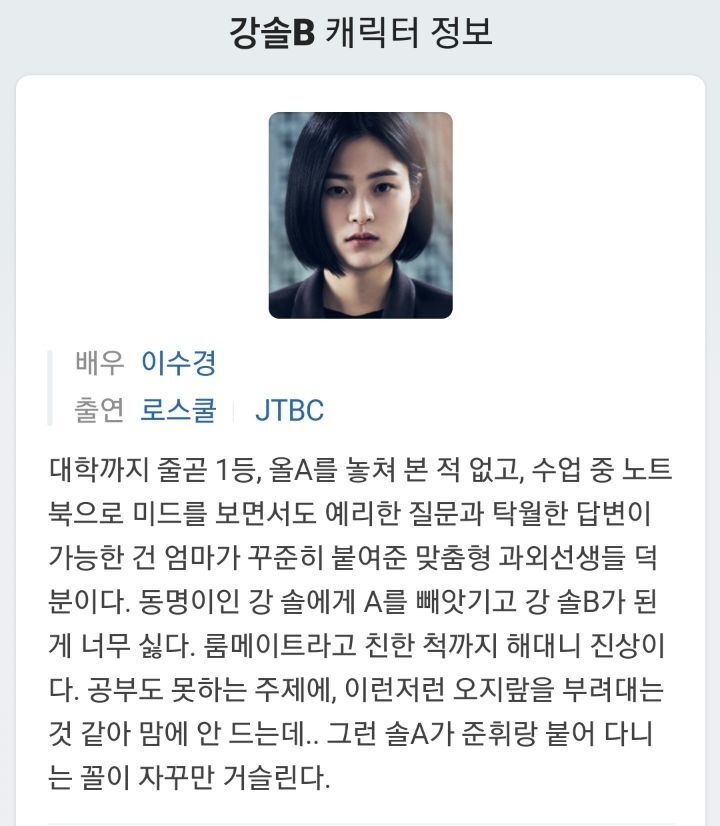Open the 로스쿨 drama link

178,410
